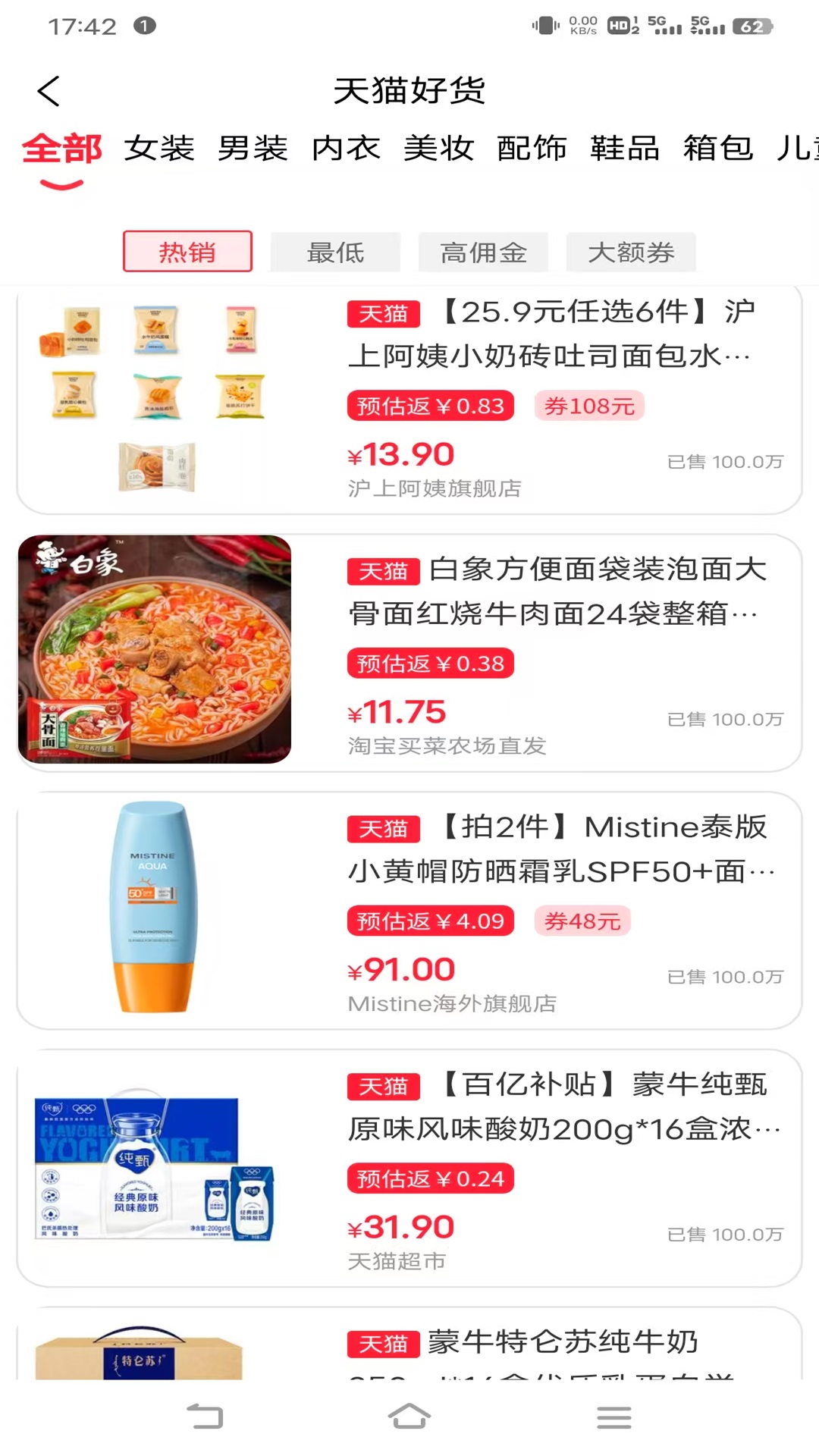Tap the 5G signal icon in the status bar

tap(663, 24)
